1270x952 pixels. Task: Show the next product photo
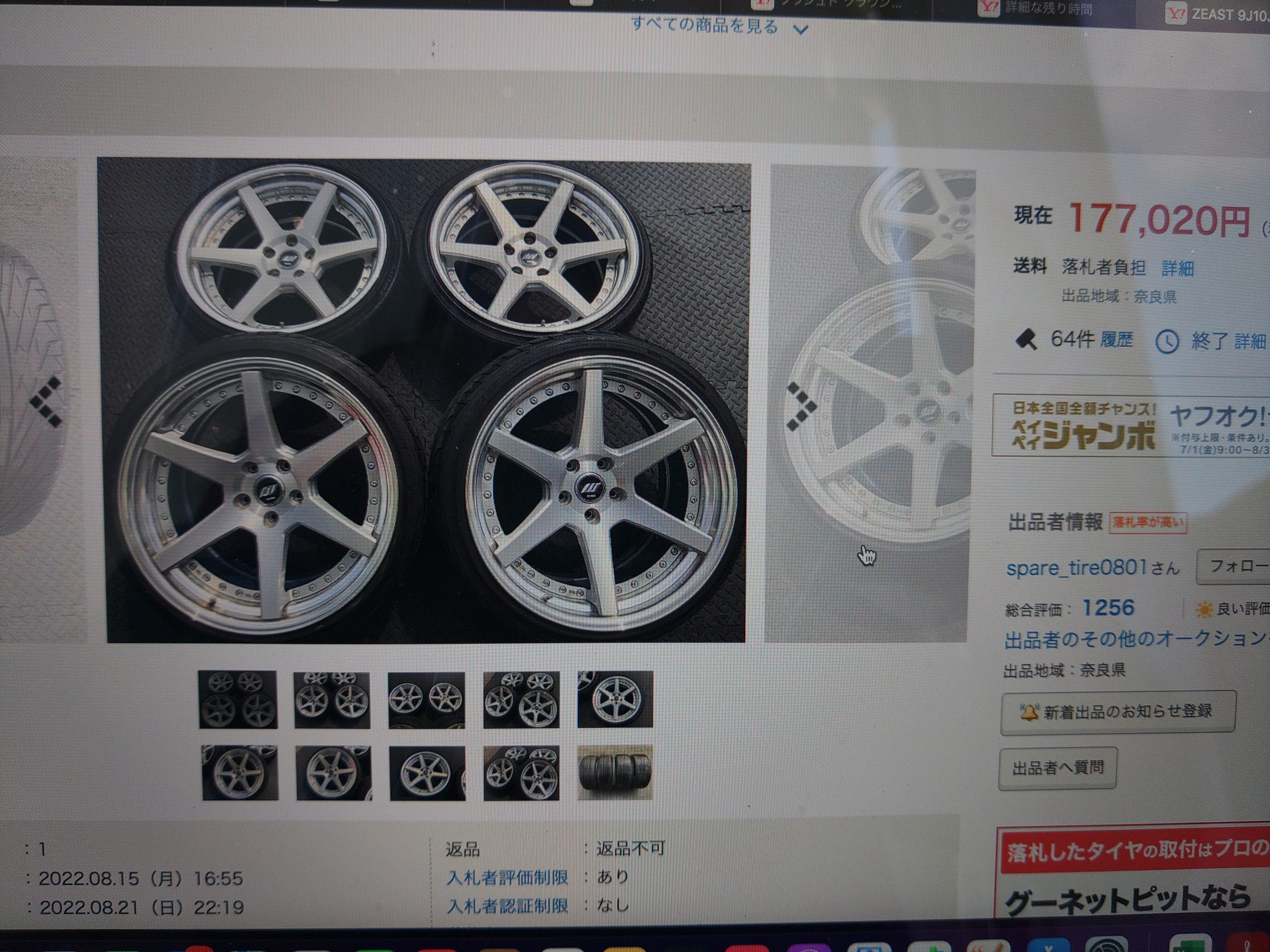(x=801, y=406)
